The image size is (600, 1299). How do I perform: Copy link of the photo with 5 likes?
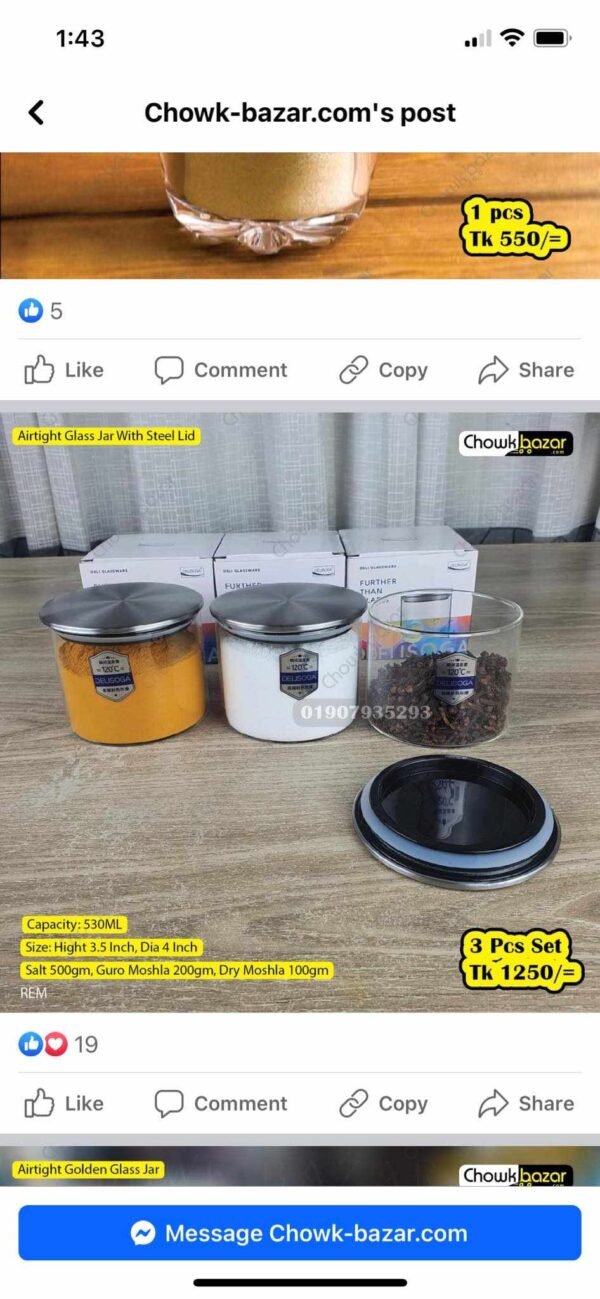click(x=383, y=370)
